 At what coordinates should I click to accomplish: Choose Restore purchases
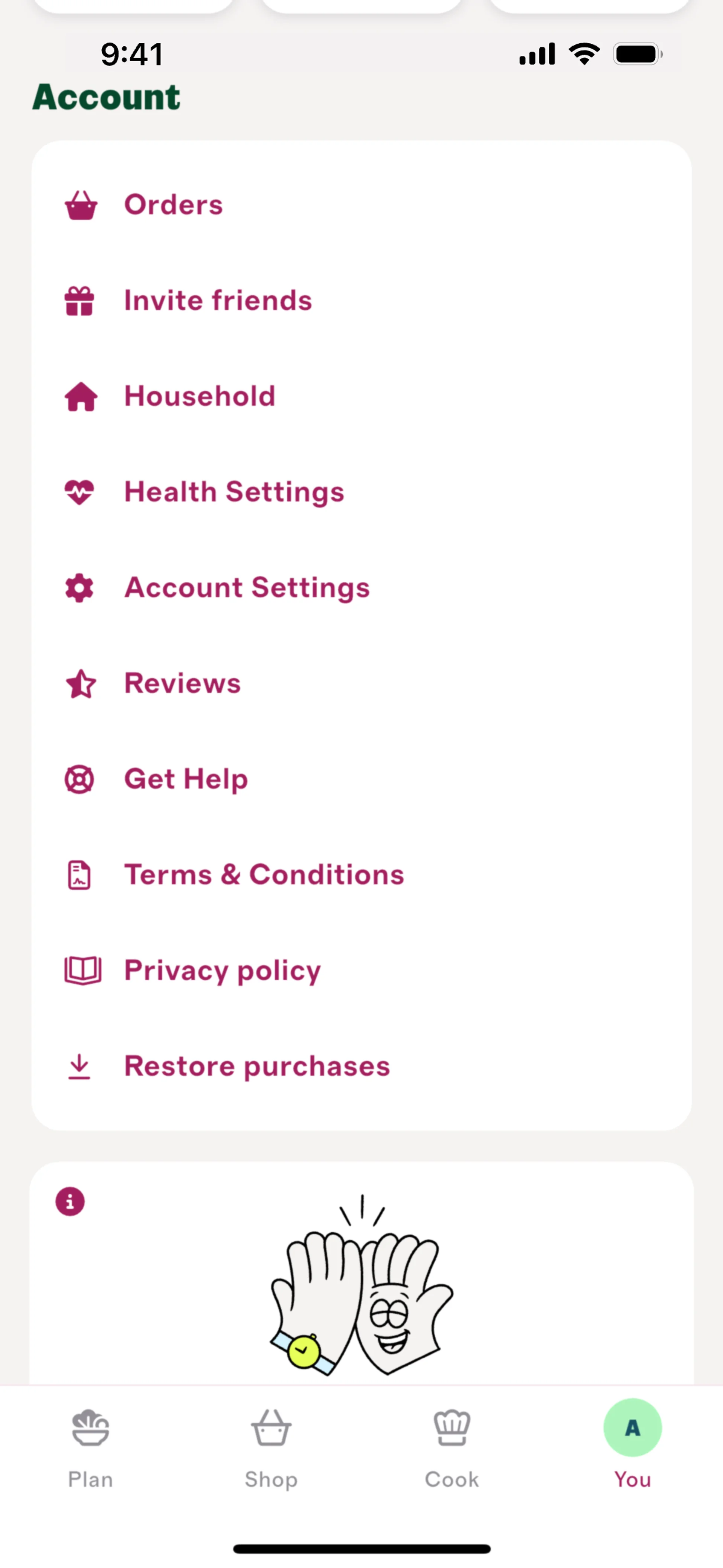(256, 1067)
